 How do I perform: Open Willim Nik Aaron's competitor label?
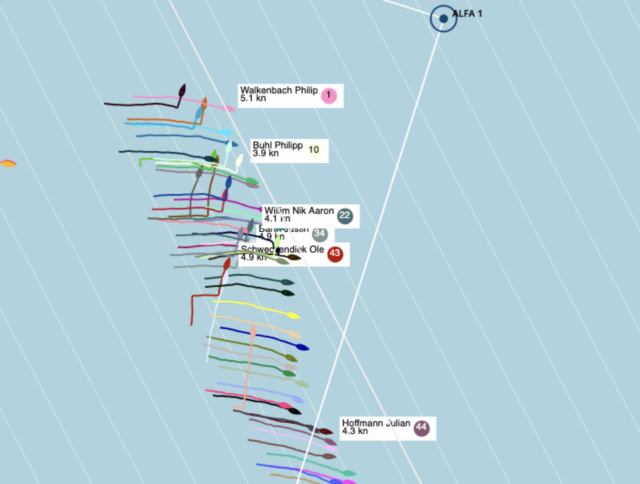coord(311,216)
